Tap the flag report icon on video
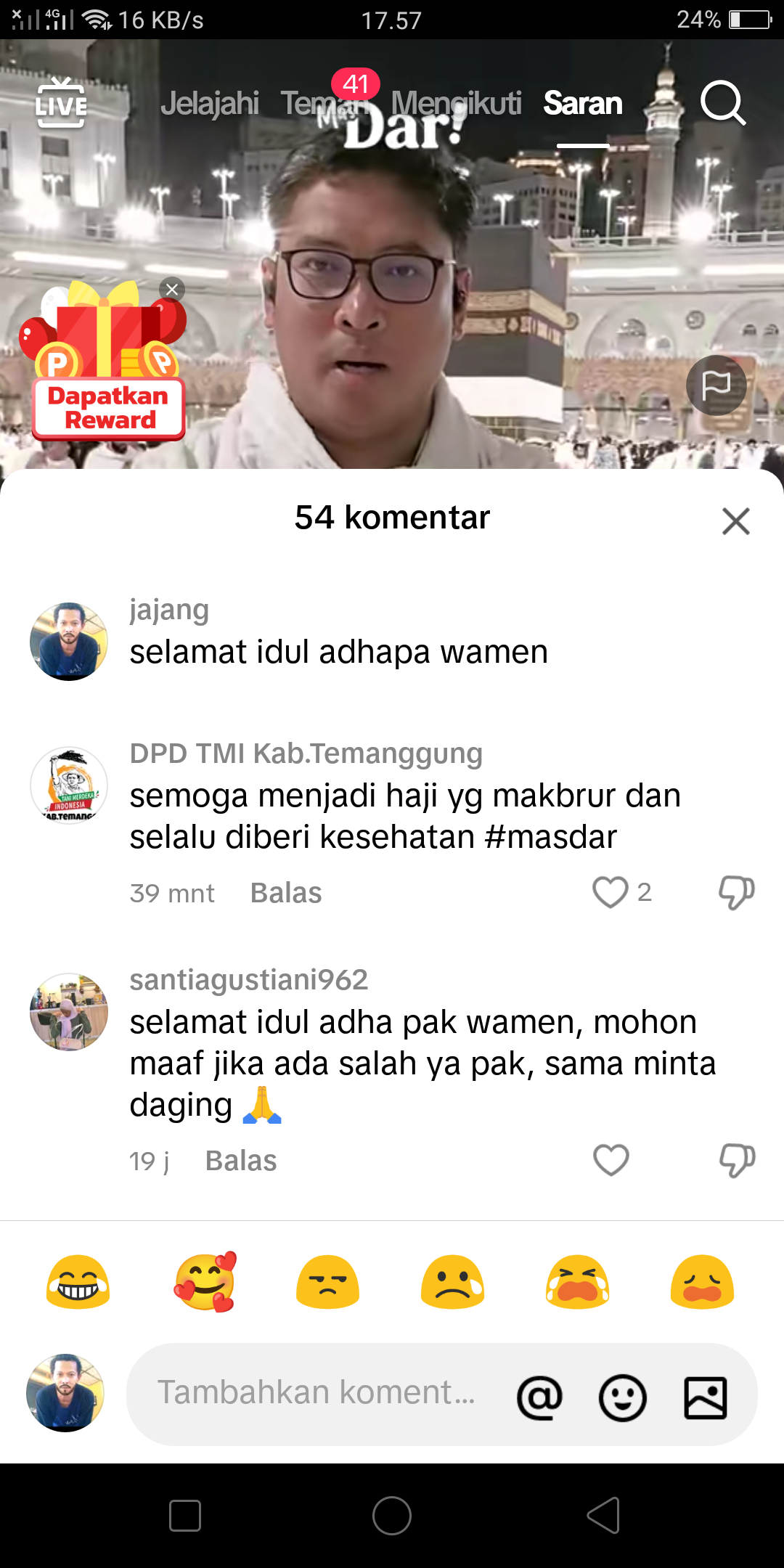The image size is (784, 1568). (x=716, y=385)
